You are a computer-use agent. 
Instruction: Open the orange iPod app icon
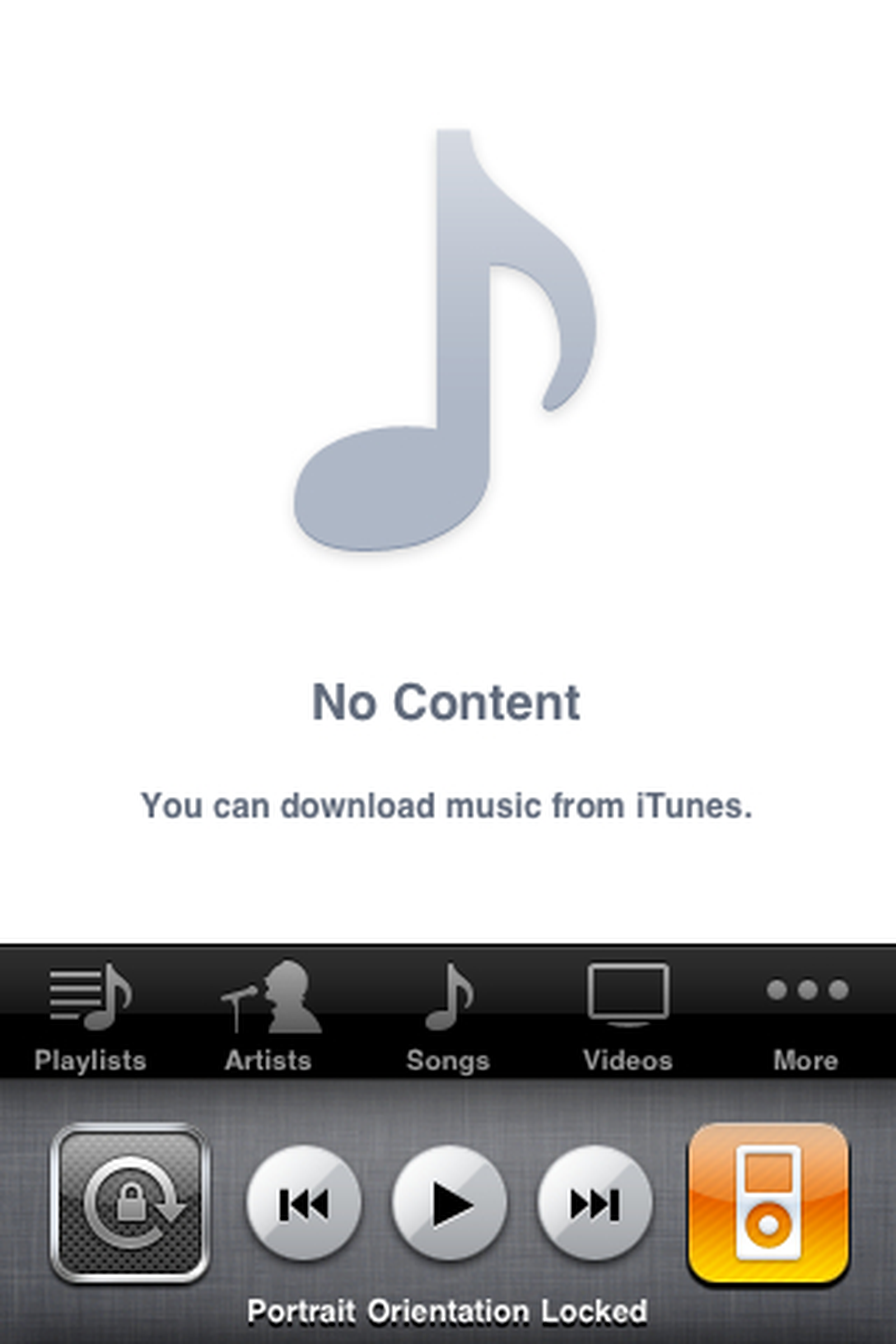click(x=768, y=1203)
